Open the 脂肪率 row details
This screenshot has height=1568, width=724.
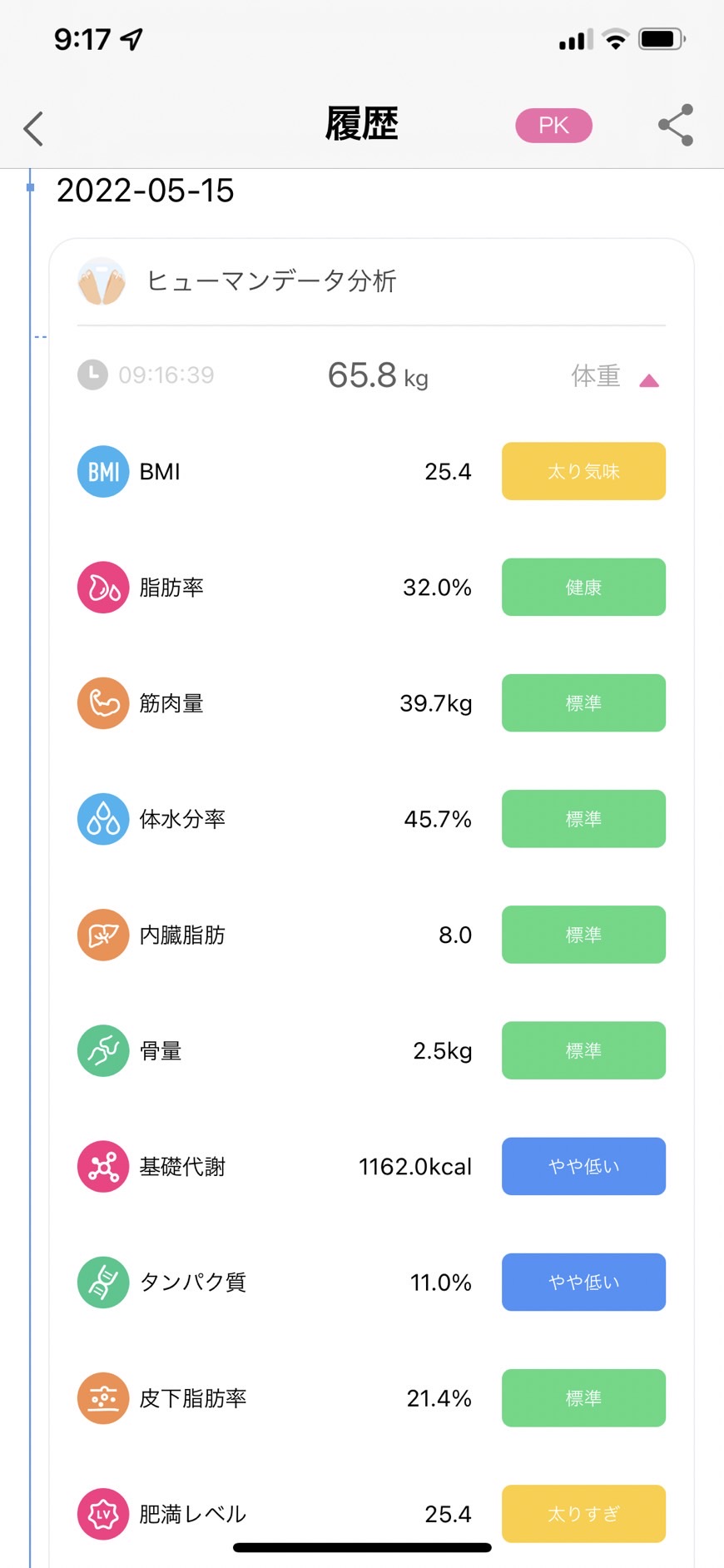tap(371, 588)
